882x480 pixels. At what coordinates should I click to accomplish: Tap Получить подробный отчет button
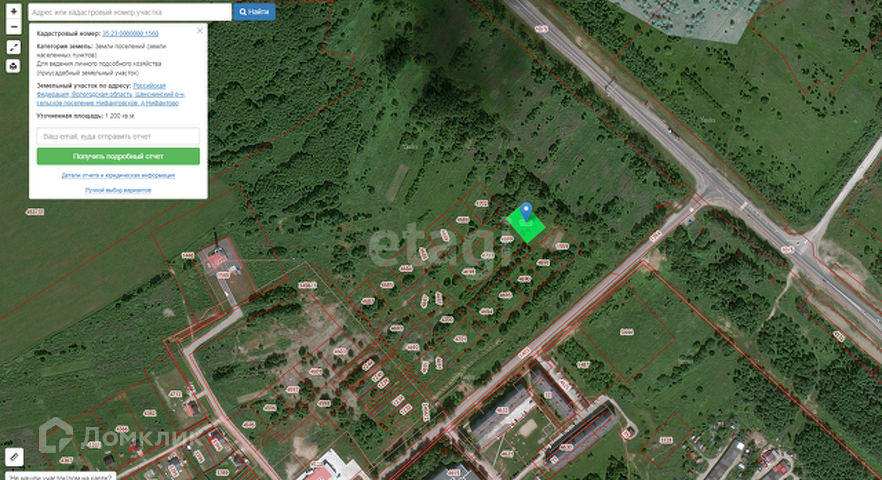pos(118,157)
